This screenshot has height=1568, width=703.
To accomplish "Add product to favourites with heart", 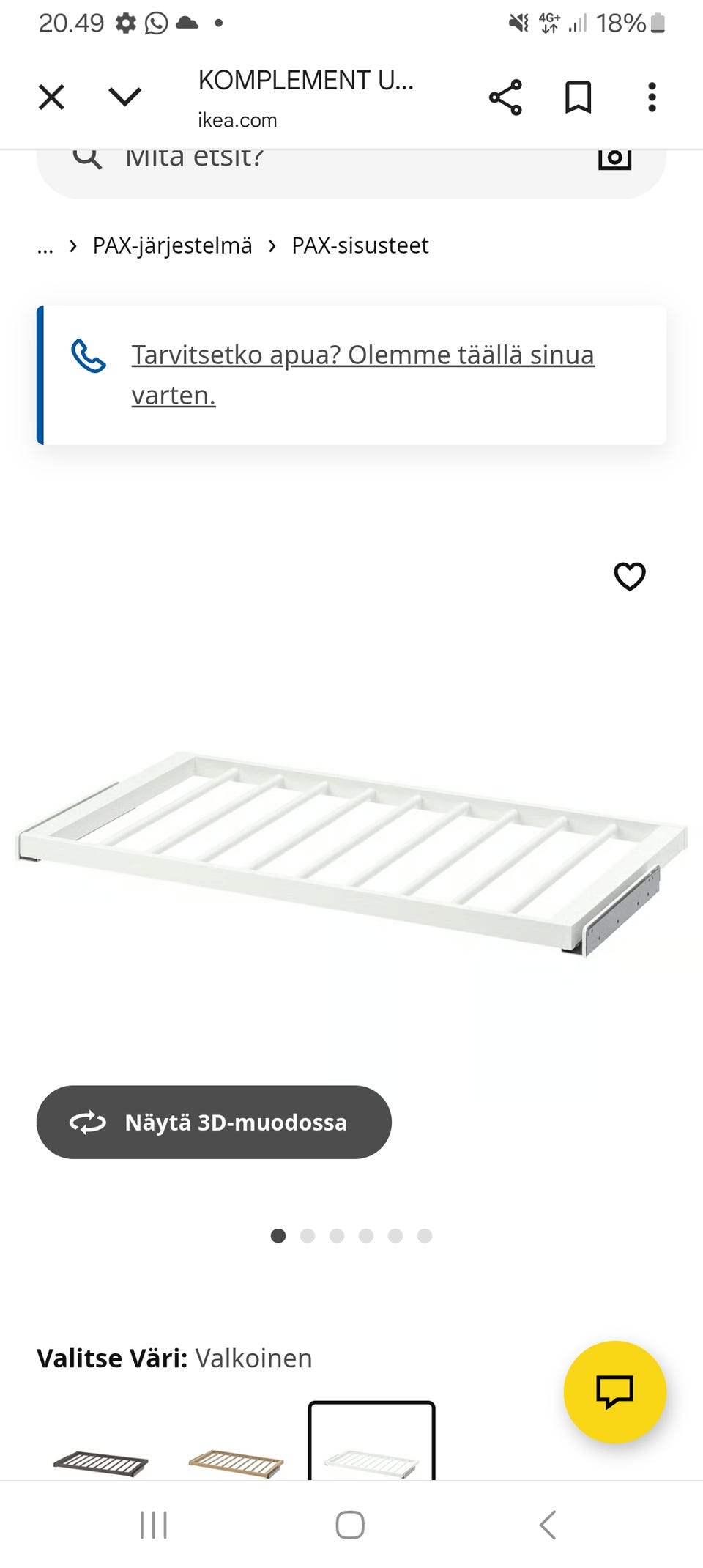I will (x=629, y=577).
